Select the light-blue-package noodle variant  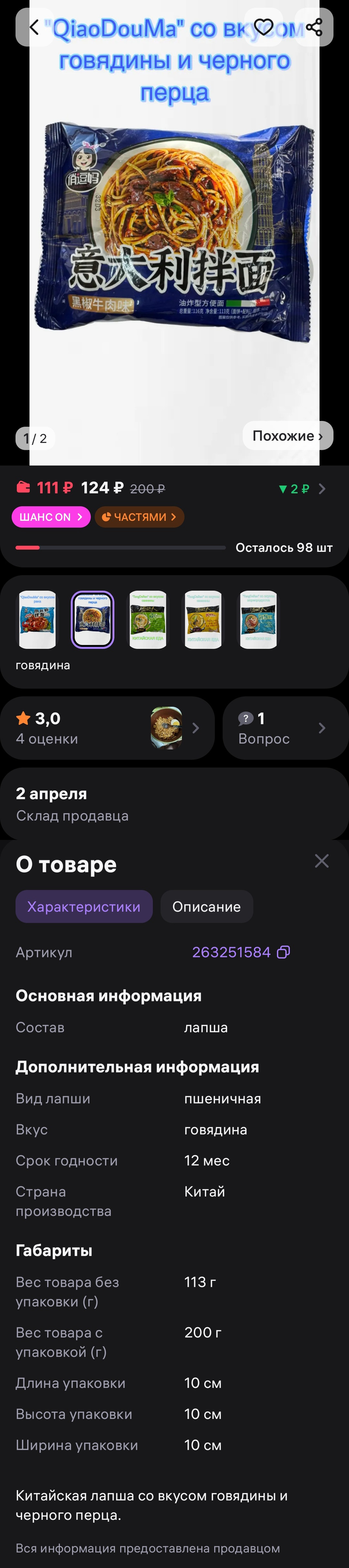pyautogui.click(x=258, y=619)
